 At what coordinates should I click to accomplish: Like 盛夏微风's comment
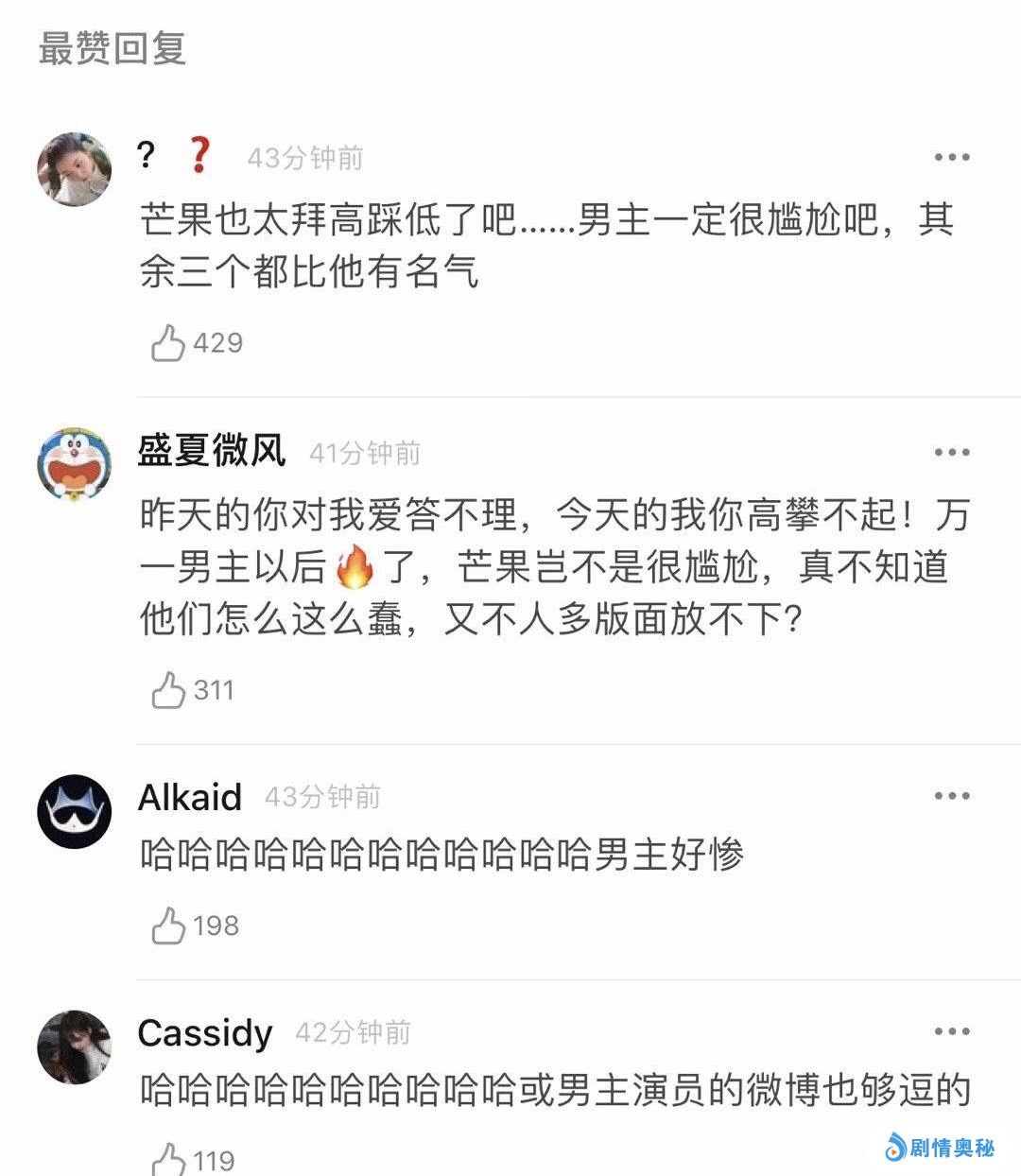[169, 690]
